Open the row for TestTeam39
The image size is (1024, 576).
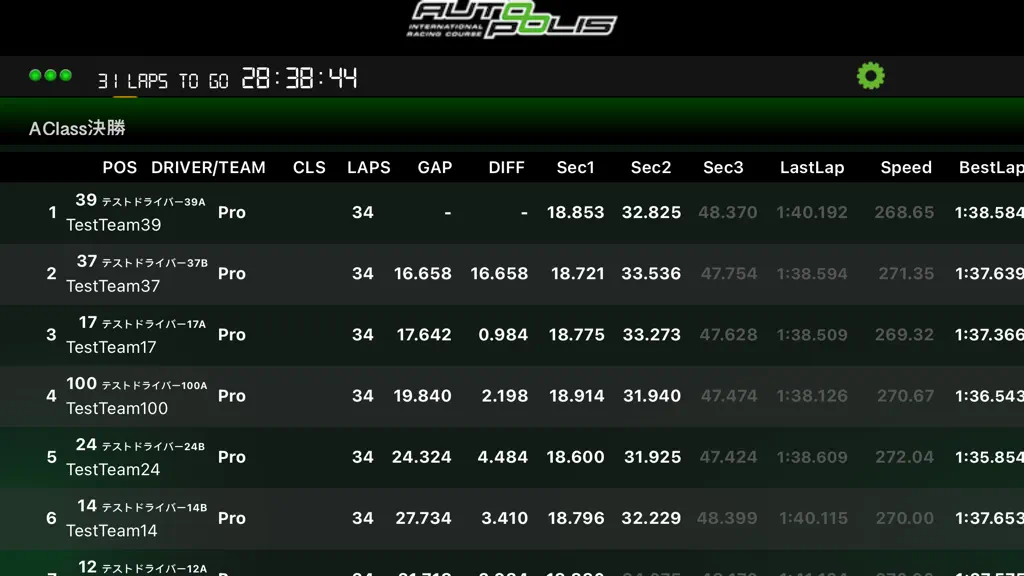tap(512, 213)
